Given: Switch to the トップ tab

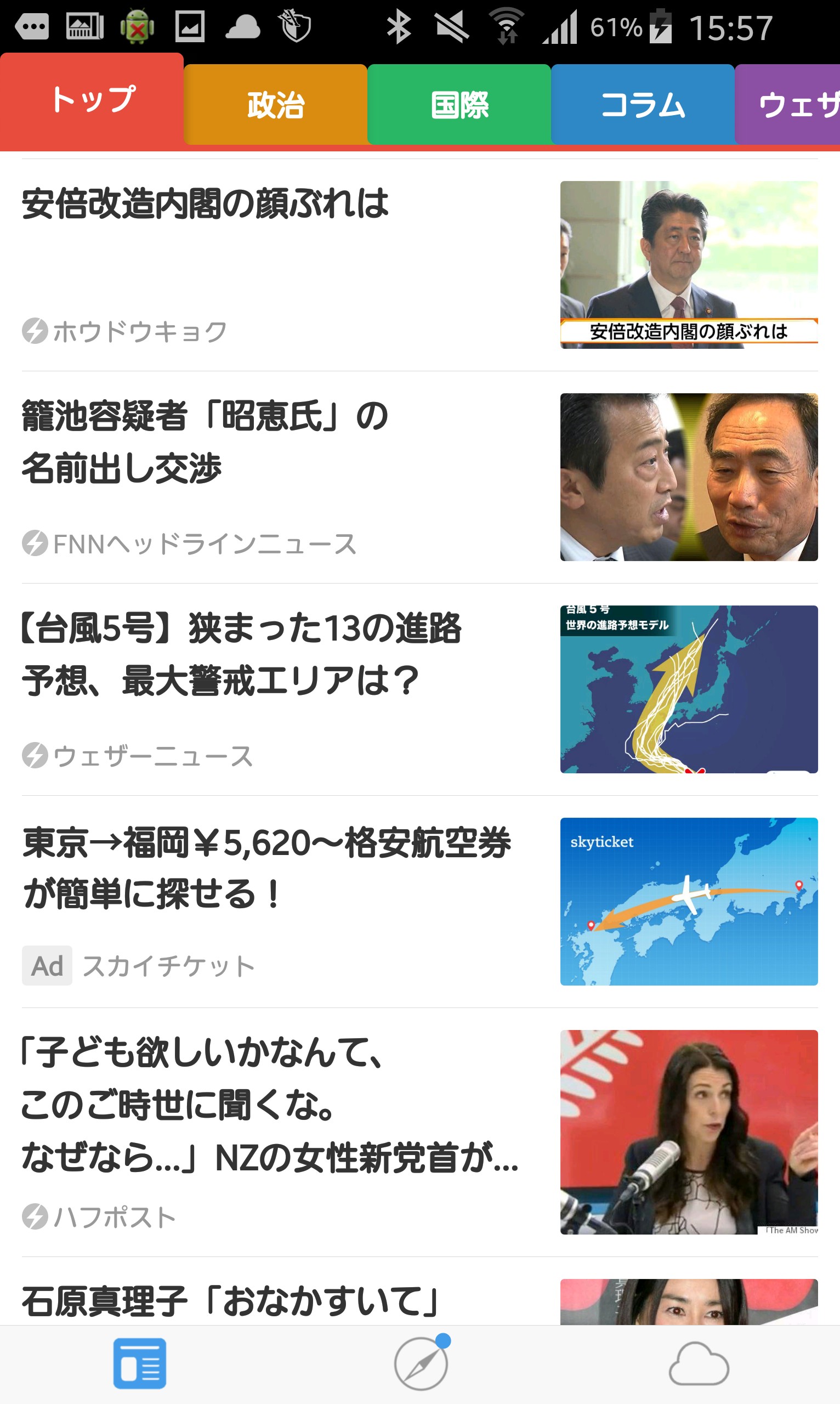Looking at the screenshot, I should [x=92, y=101].
